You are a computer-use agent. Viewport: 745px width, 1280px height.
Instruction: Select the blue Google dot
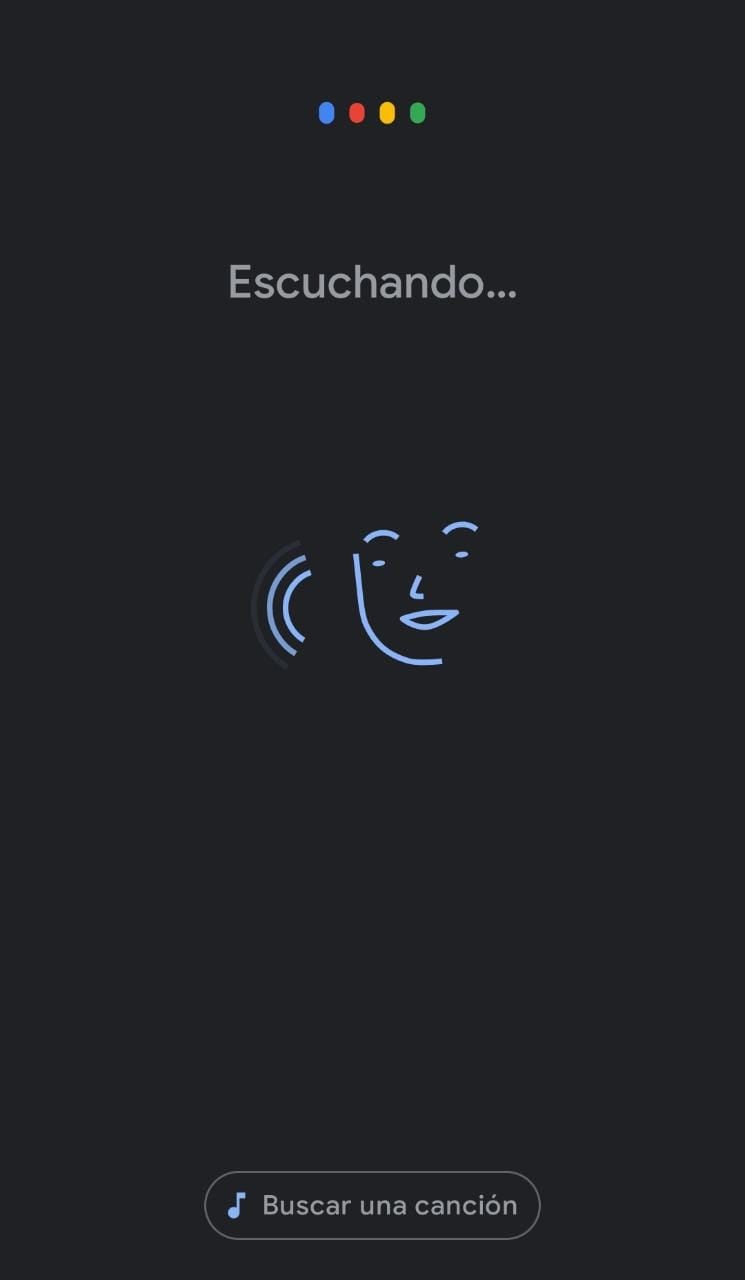pos(326,112)
